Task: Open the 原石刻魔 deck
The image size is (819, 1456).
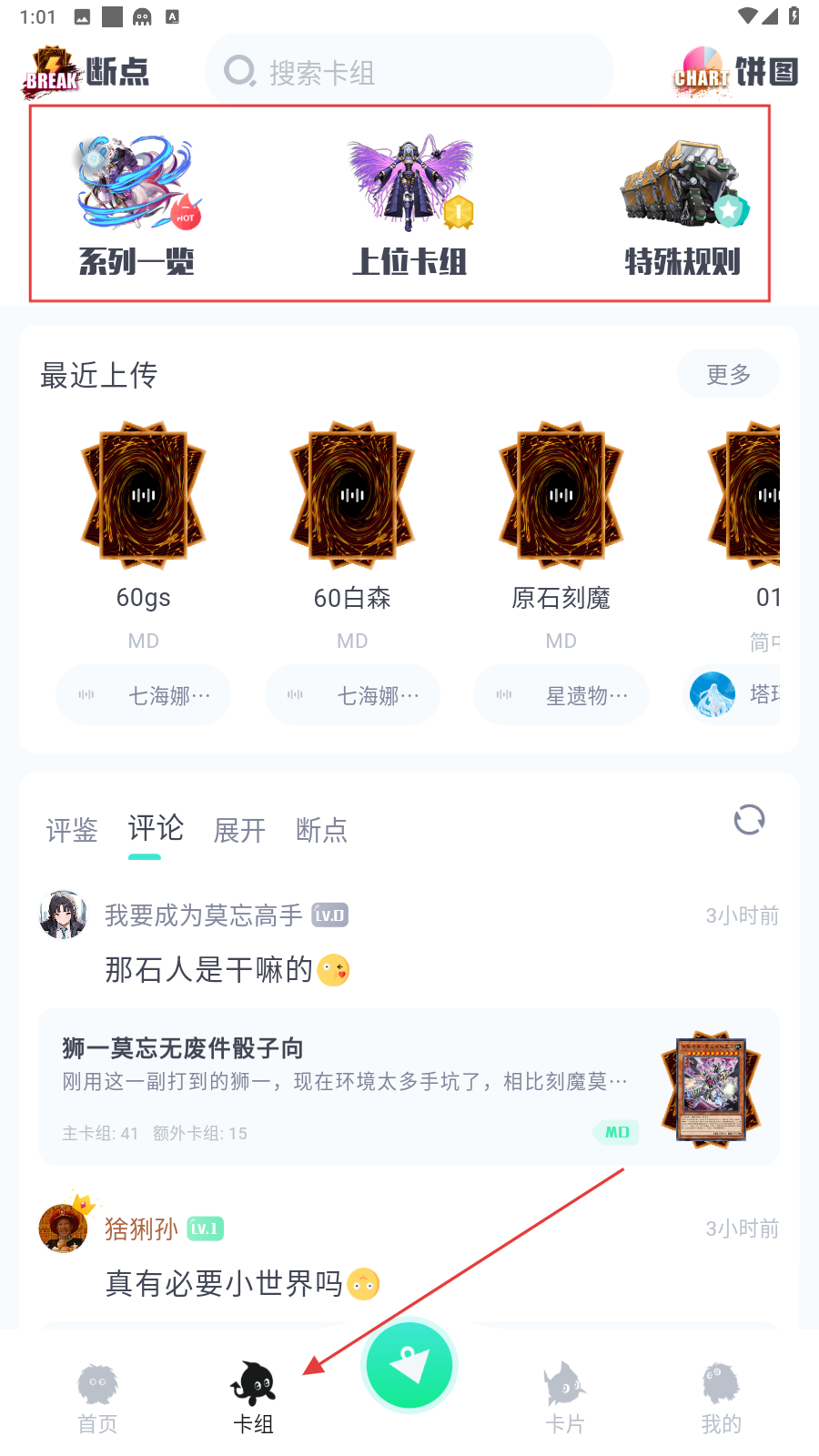Action: coord(561,519)
